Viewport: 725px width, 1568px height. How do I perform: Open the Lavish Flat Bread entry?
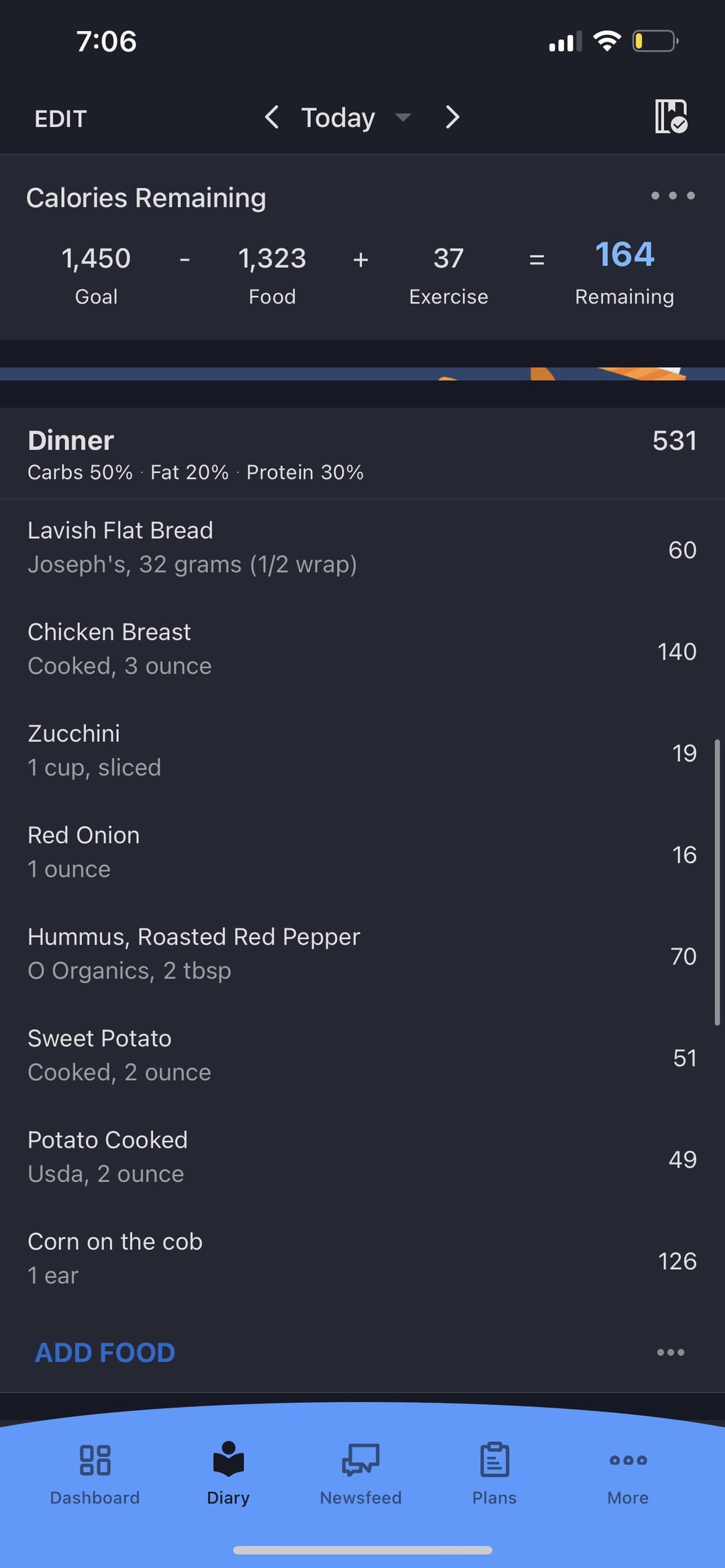pyautogui.click(x=362, y=549)
